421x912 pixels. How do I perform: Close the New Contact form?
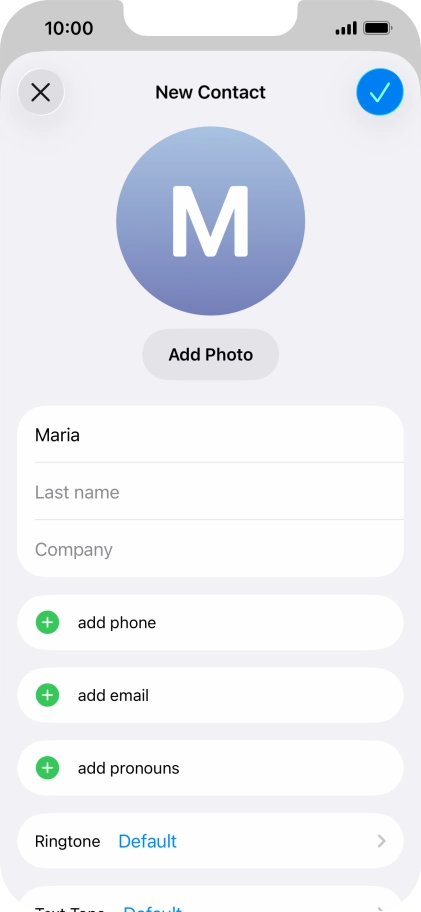41,92
